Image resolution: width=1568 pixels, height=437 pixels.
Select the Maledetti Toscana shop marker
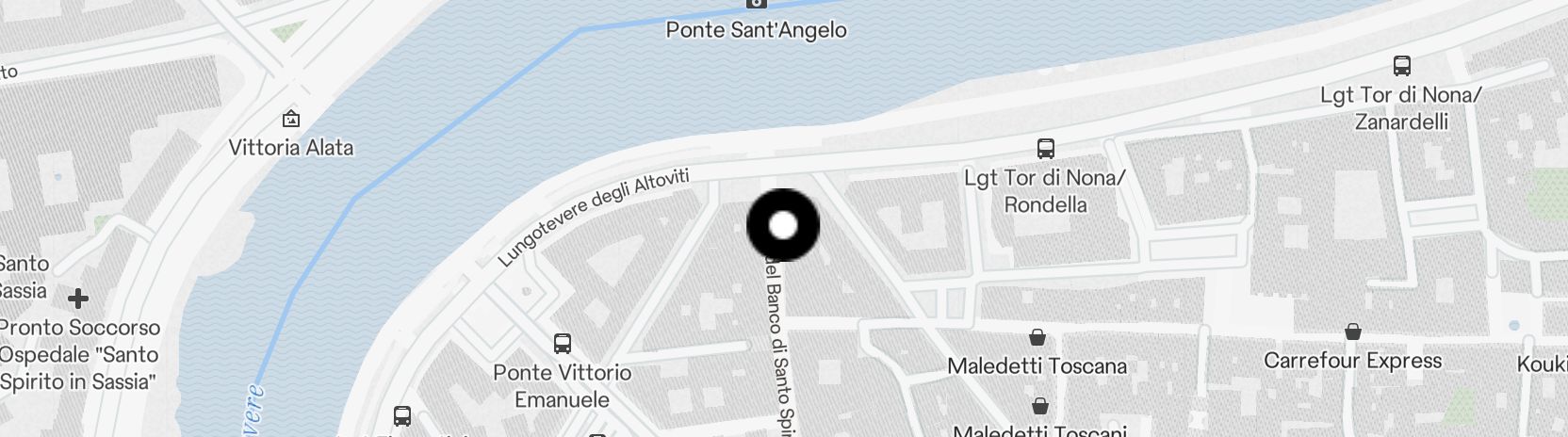(1037, 337)
